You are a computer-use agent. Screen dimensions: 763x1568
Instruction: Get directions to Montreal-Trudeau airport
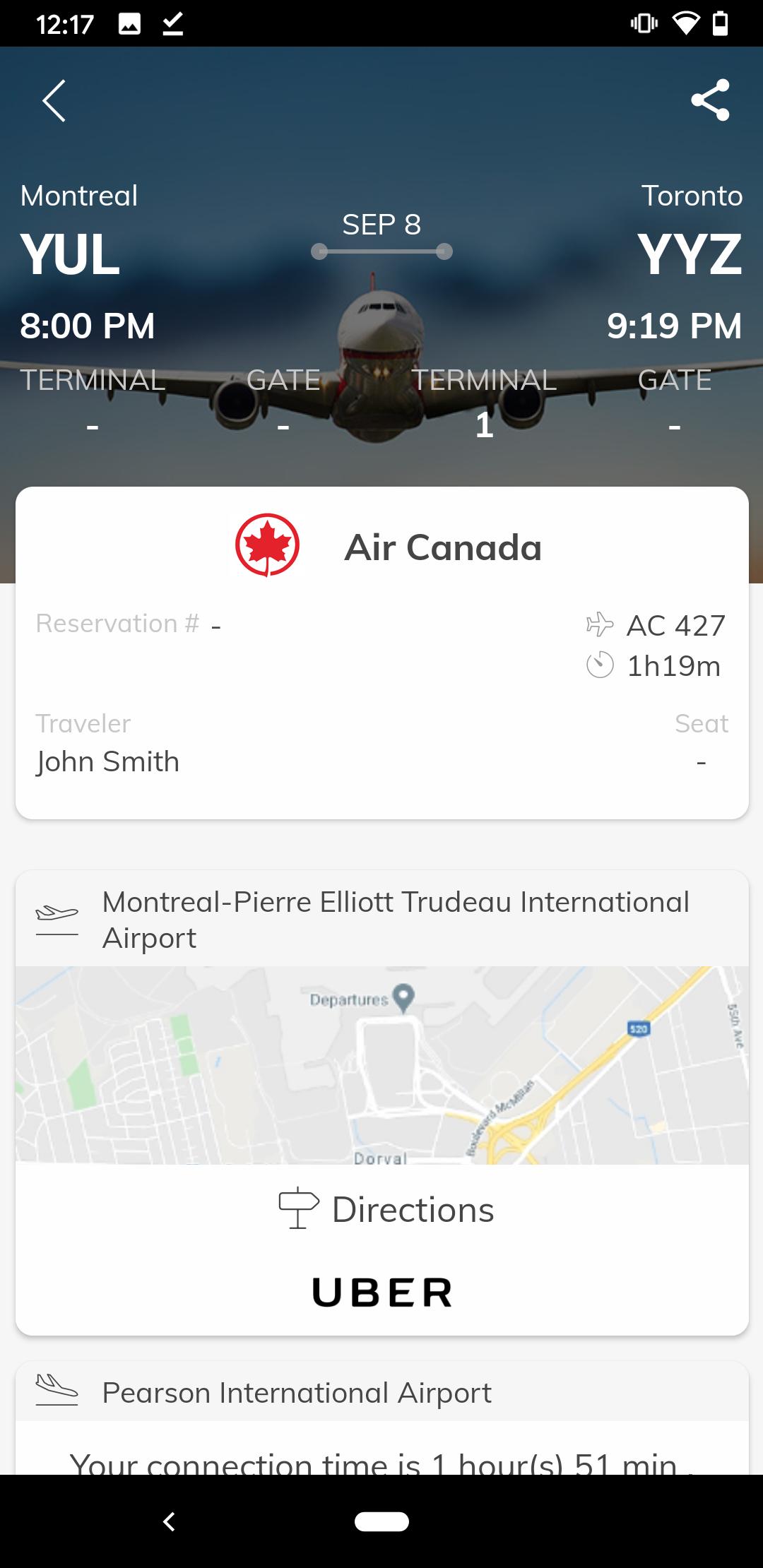[386, 1209]
